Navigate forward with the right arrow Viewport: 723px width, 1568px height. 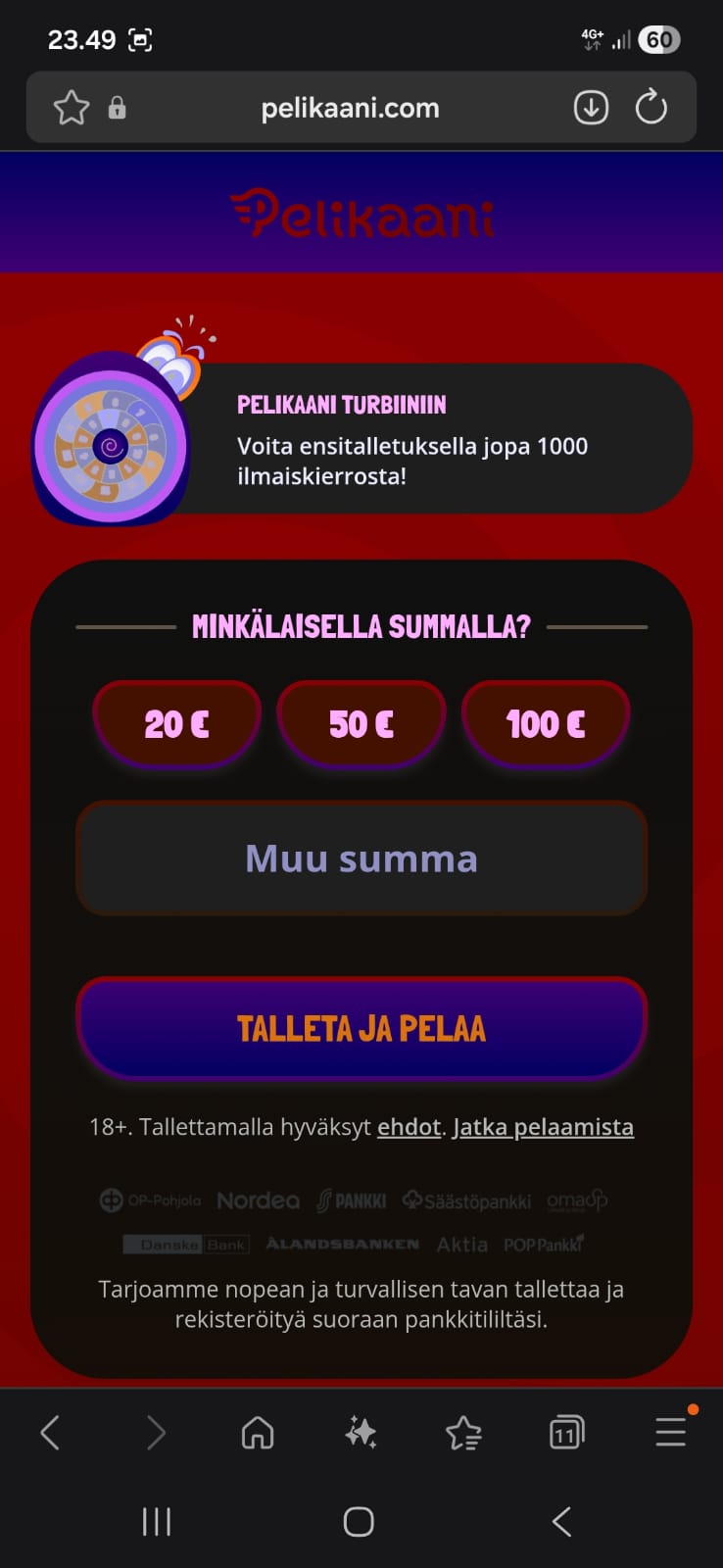(x=156, y=1432)
